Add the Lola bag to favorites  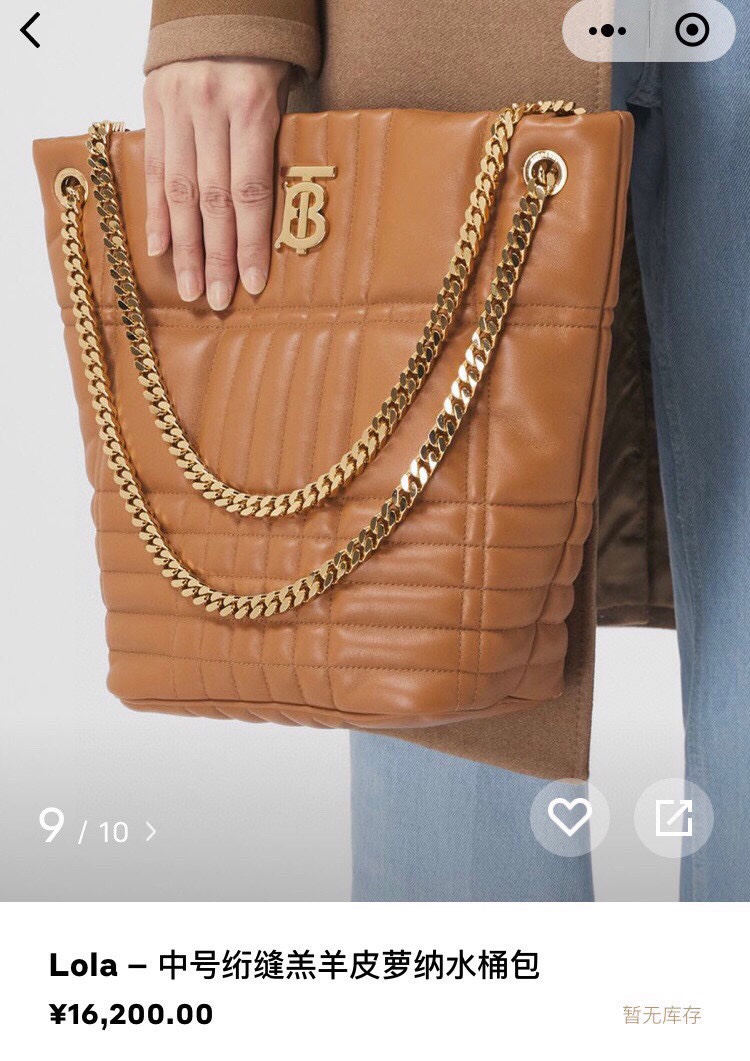pyautogui.click(x=570, y=818)
